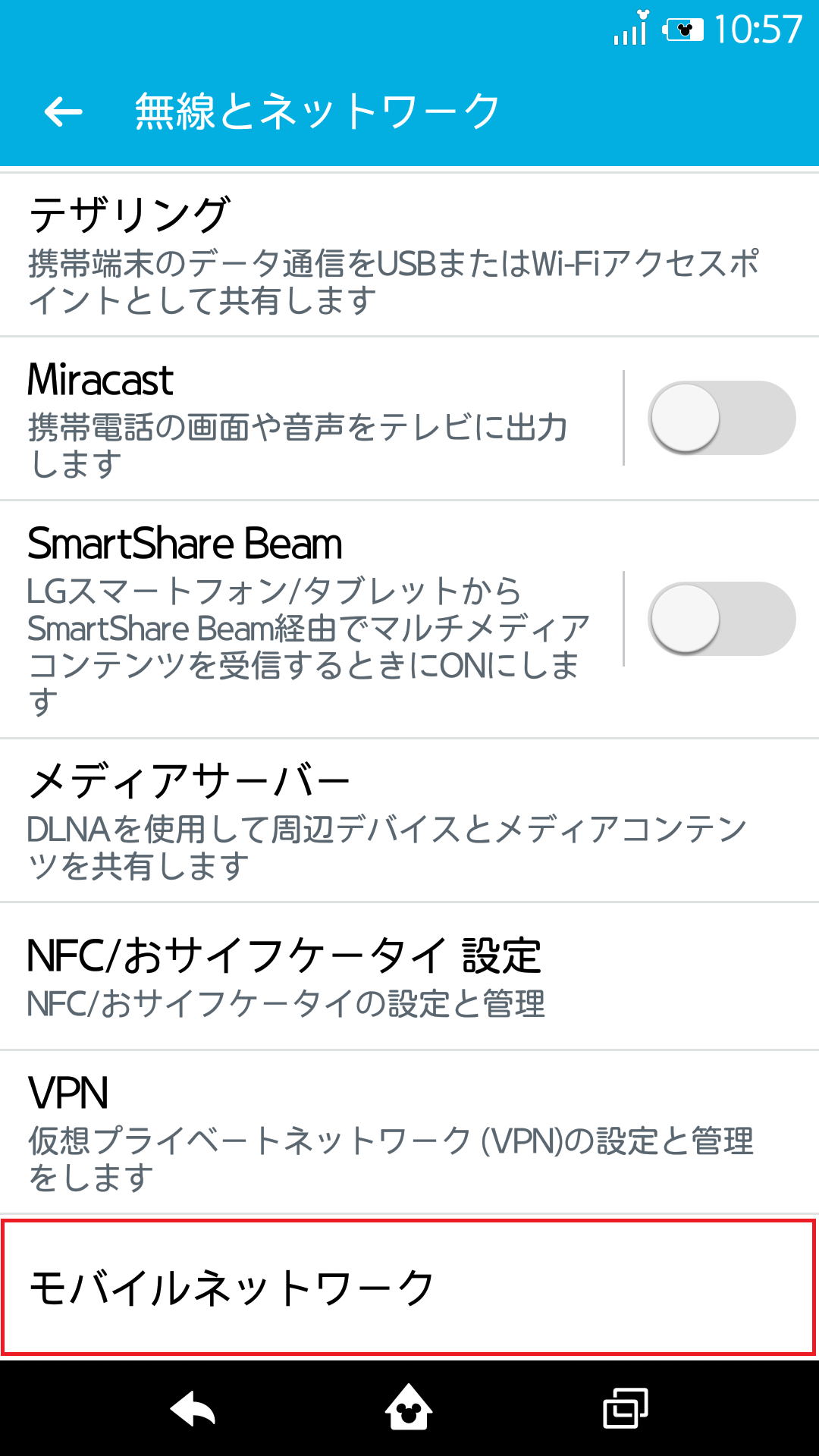Toggle the Miracast switch on

pos(721,419)
